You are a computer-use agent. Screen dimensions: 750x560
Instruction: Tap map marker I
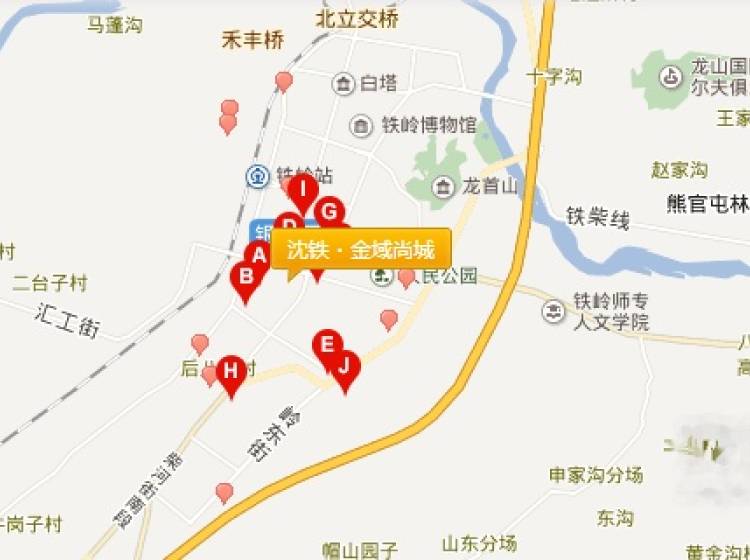tap(301, 187)
